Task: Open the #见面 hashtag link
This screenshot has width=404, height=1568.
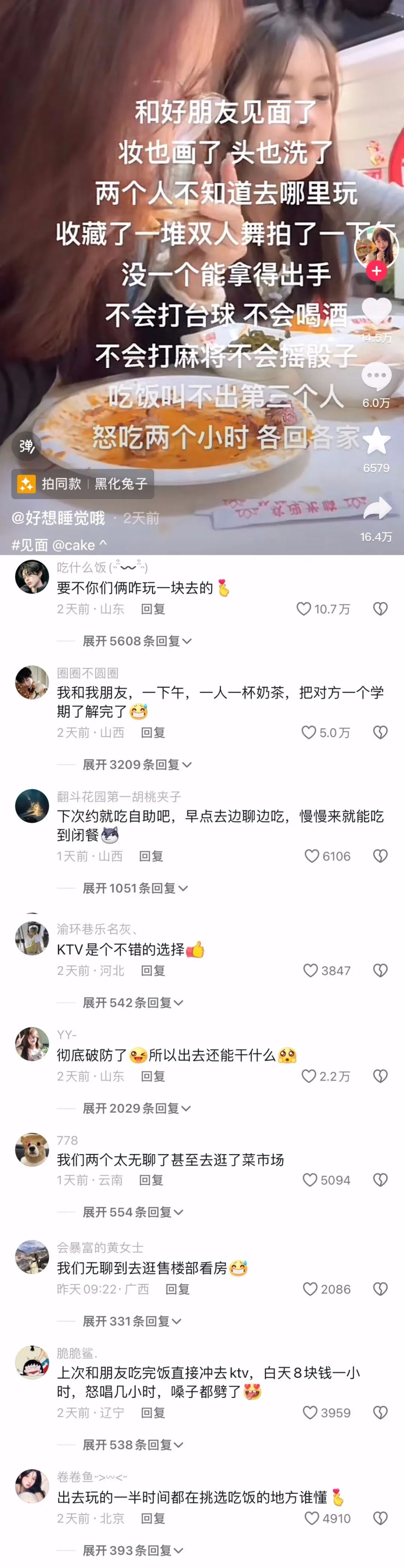Action: point(30,545)
